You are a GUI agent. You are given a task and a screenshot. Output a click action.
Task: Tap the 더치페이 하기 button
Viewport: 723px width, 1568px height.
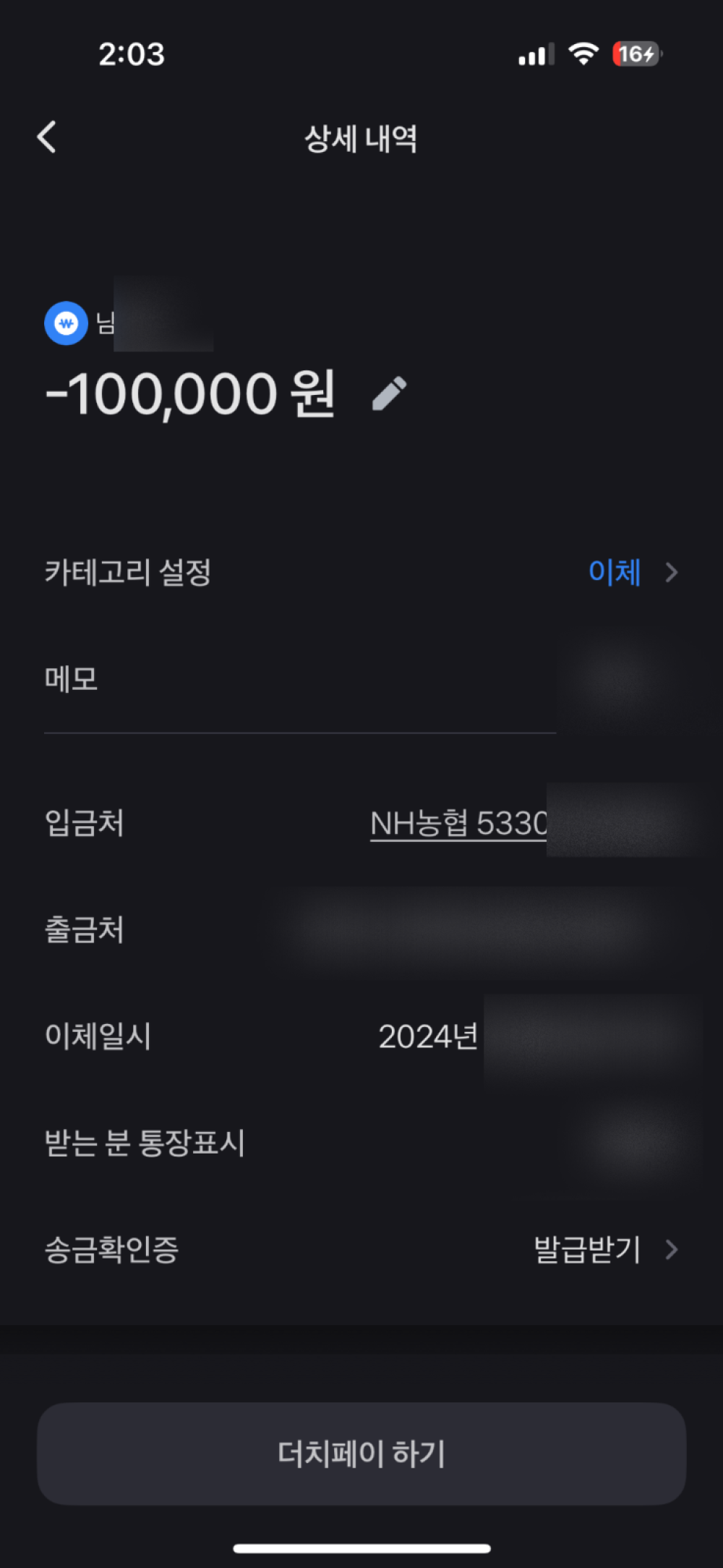click(361, 1454)
